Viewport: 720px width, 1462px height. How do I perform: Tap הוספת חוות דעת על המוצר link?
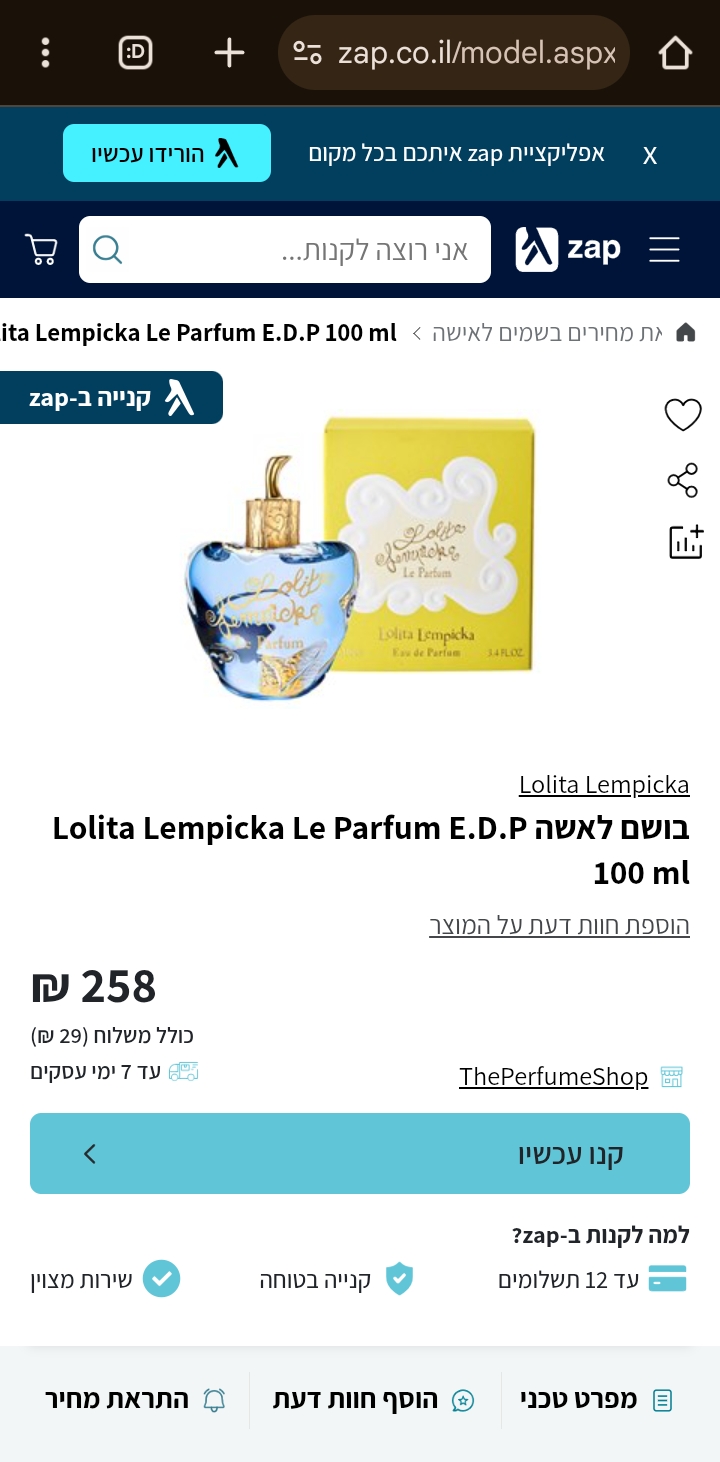point(559,926)
